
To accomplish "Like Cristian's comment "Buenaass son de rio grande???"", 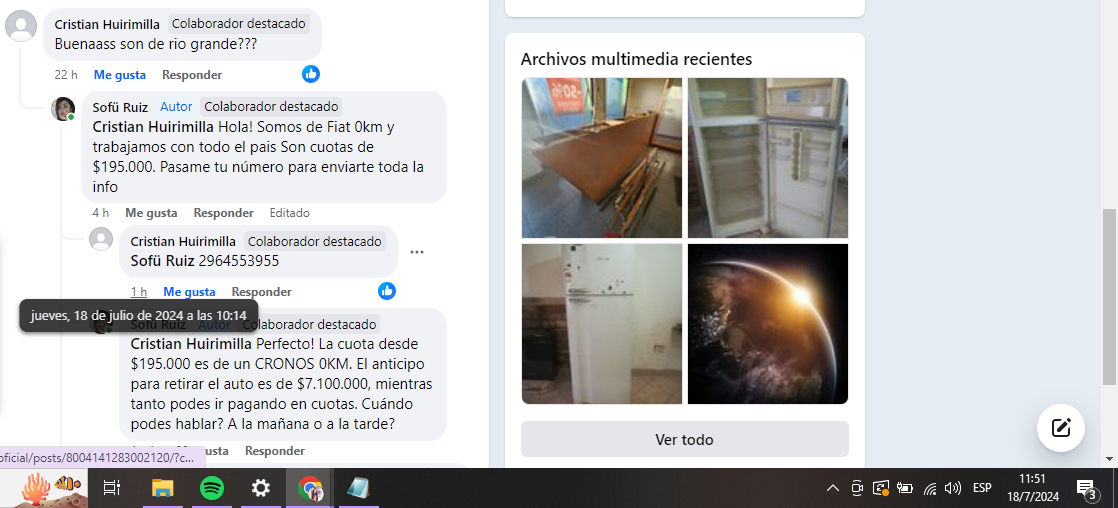I will coord(119,75).
